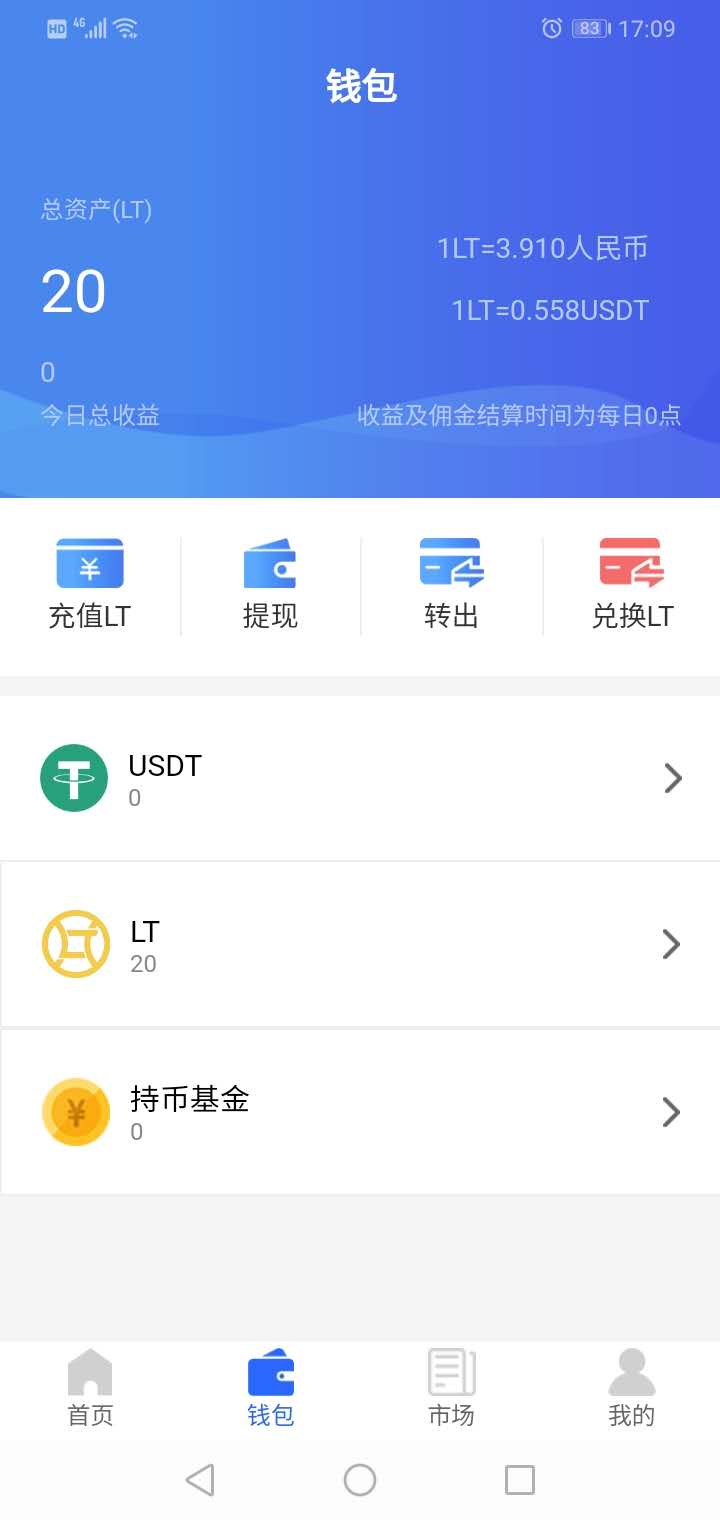Switch to the 首页 tab
Viewport: 720px width, 1520px height.
90,1388
